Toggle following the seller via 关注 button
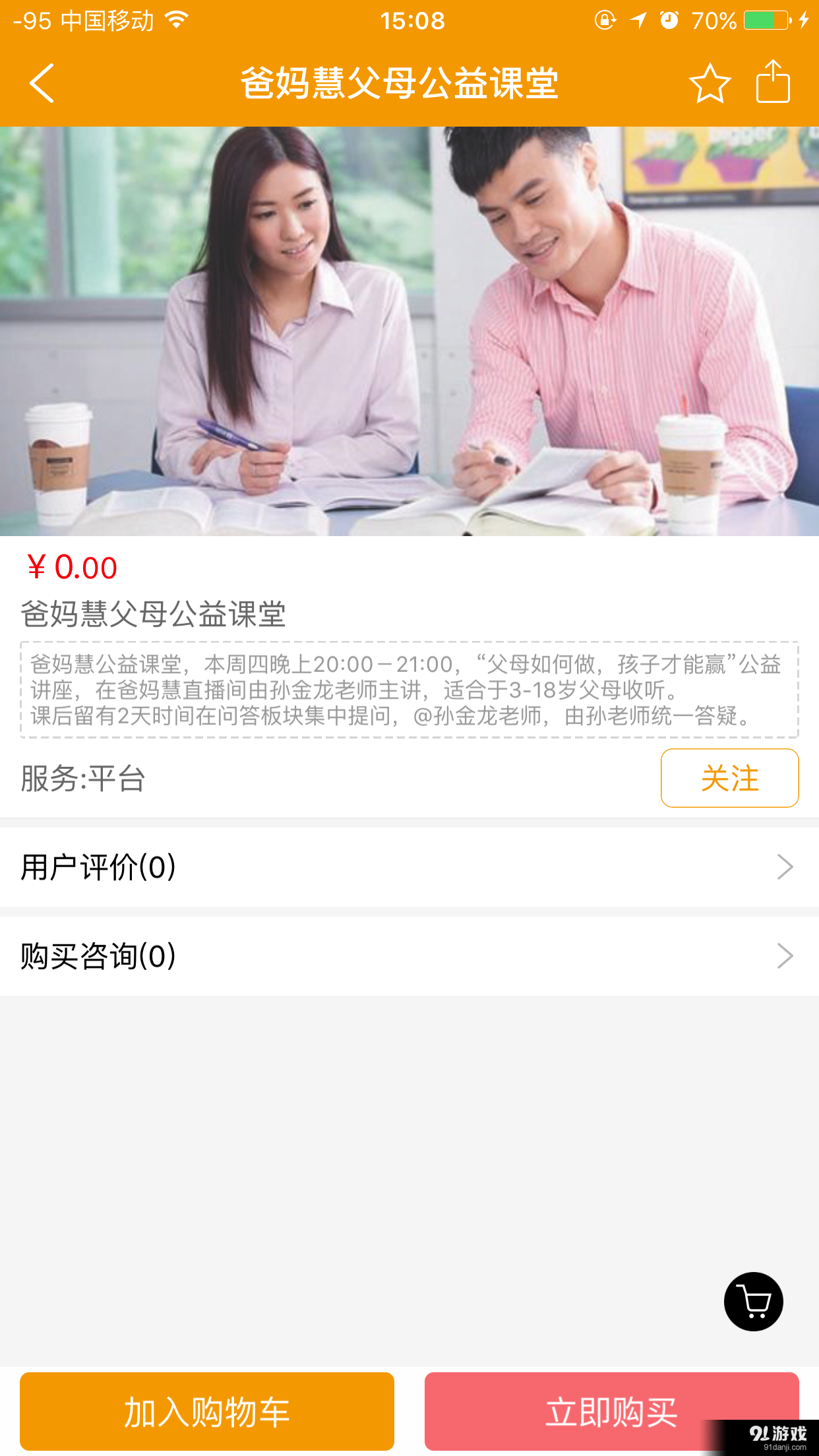The width and height of the screenshot is (819, 1456). click(x=729, y=778)
